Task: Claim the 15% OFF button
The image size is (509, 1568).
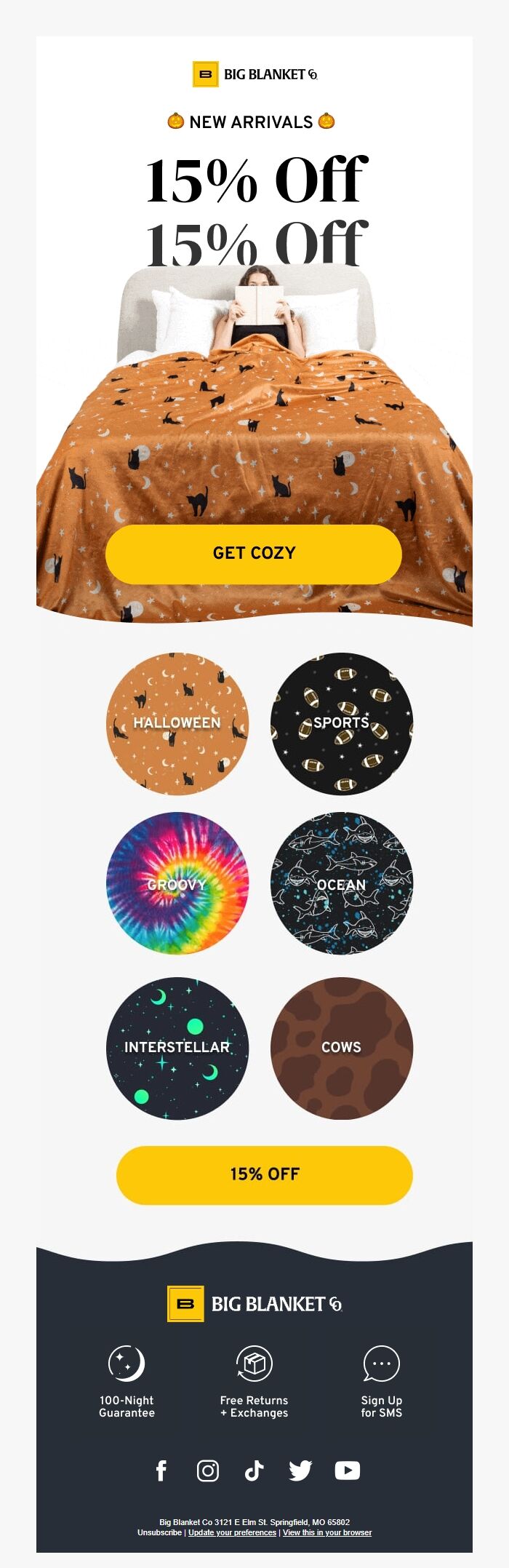Action: pos(264,1174)
